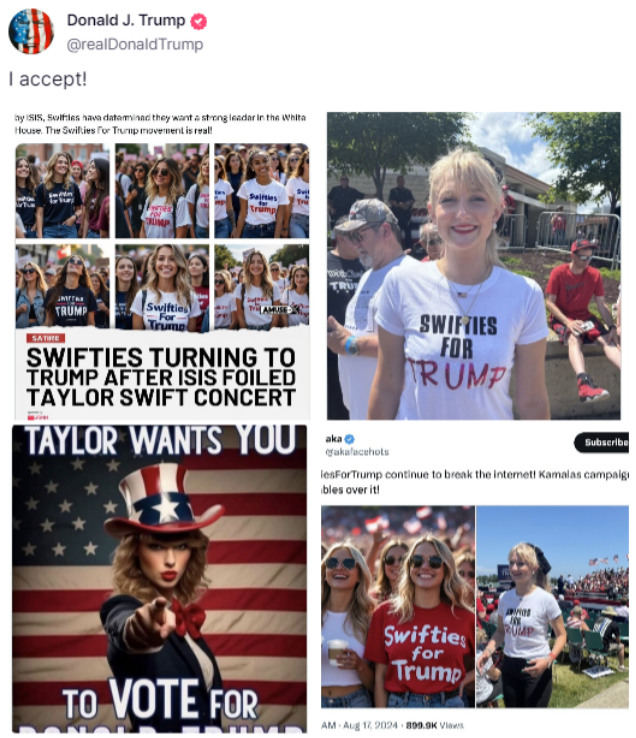
Task: Open the Taylor Wants You poster image
Action: (x=160, y=577)
